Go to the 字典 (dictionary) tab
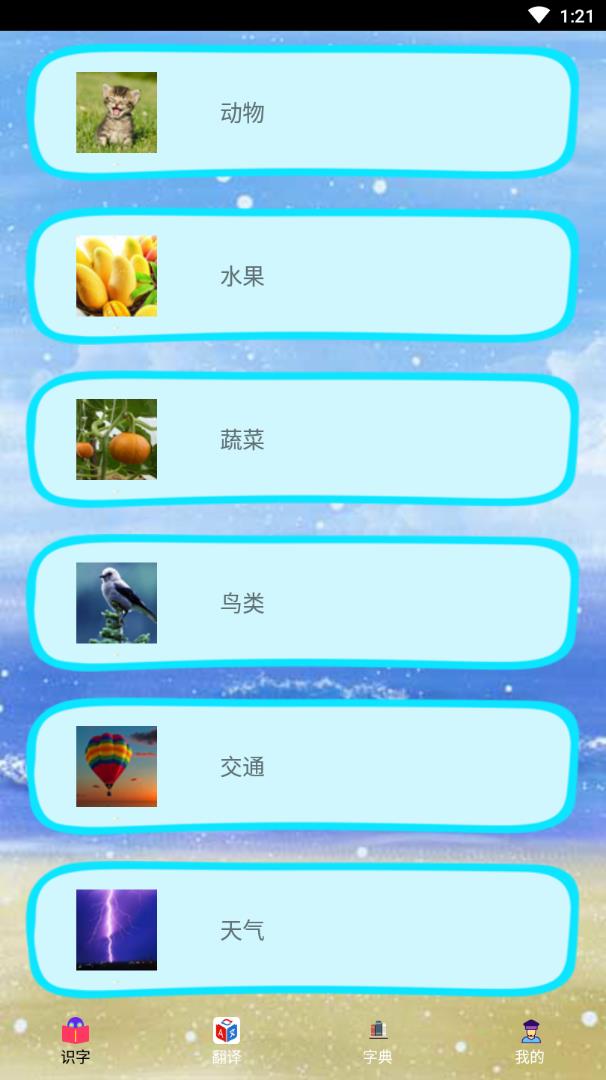606x1080 pixels. (378, 1041)
